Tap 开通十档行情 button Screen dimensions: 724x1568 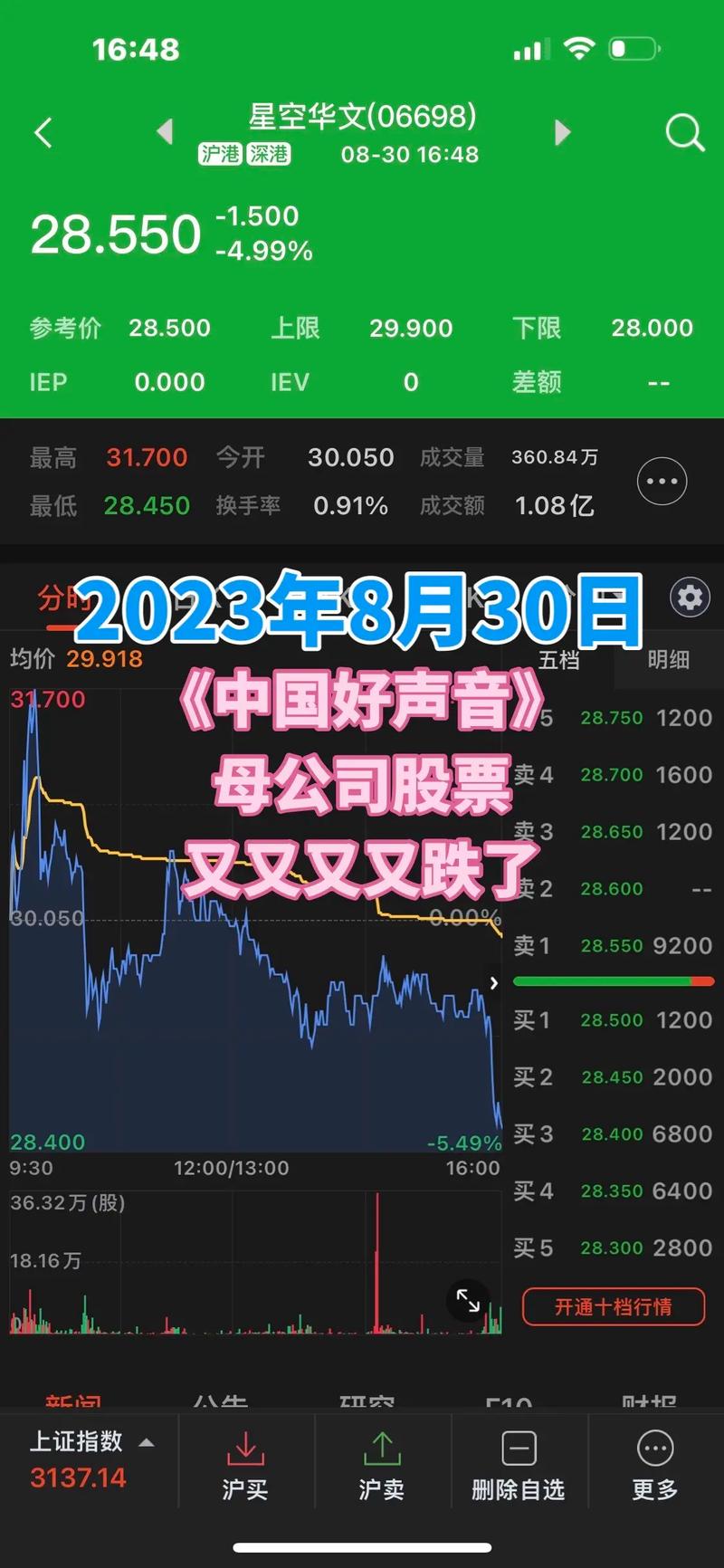(x=614, y=1306)
